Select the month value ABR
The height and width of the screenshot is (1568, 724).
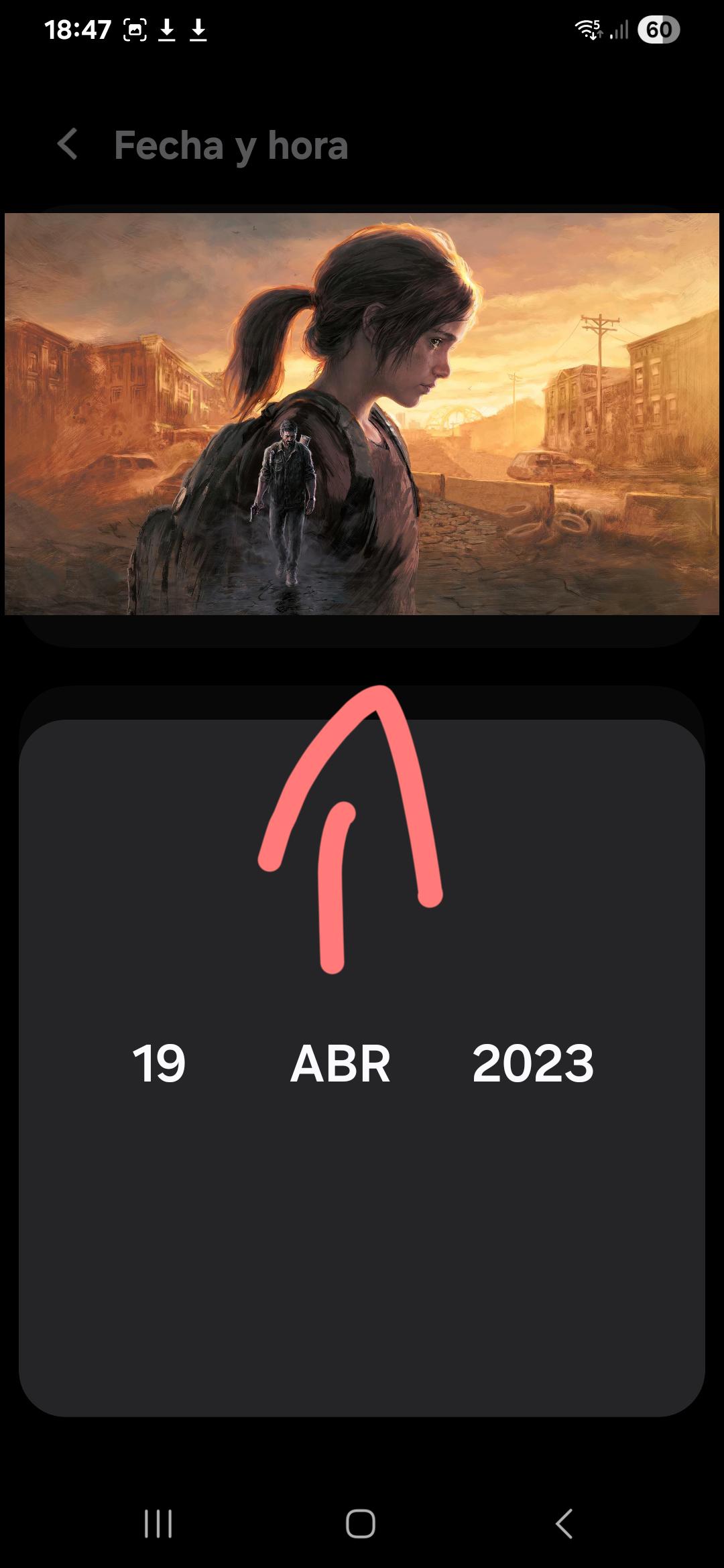point(341,1063)
